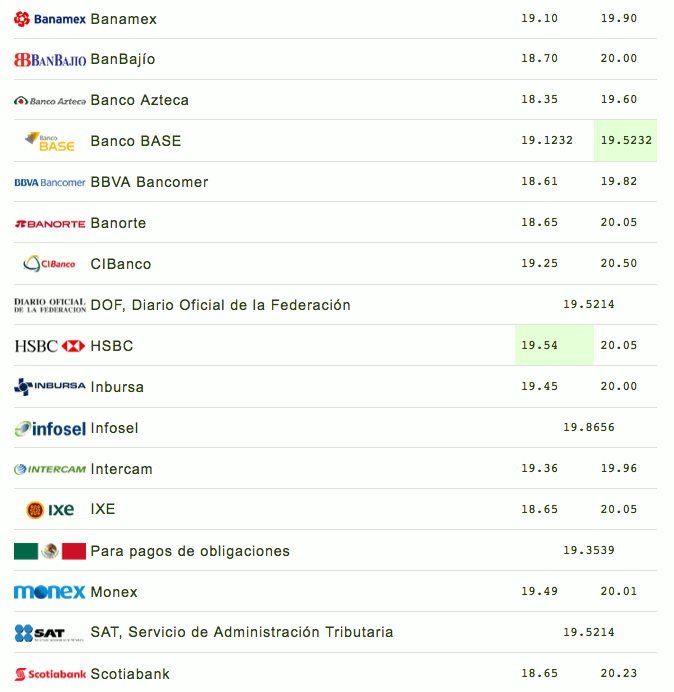674x692 pixels.
Task: View the HSBC exchange rate row
Action: [111, 346]
